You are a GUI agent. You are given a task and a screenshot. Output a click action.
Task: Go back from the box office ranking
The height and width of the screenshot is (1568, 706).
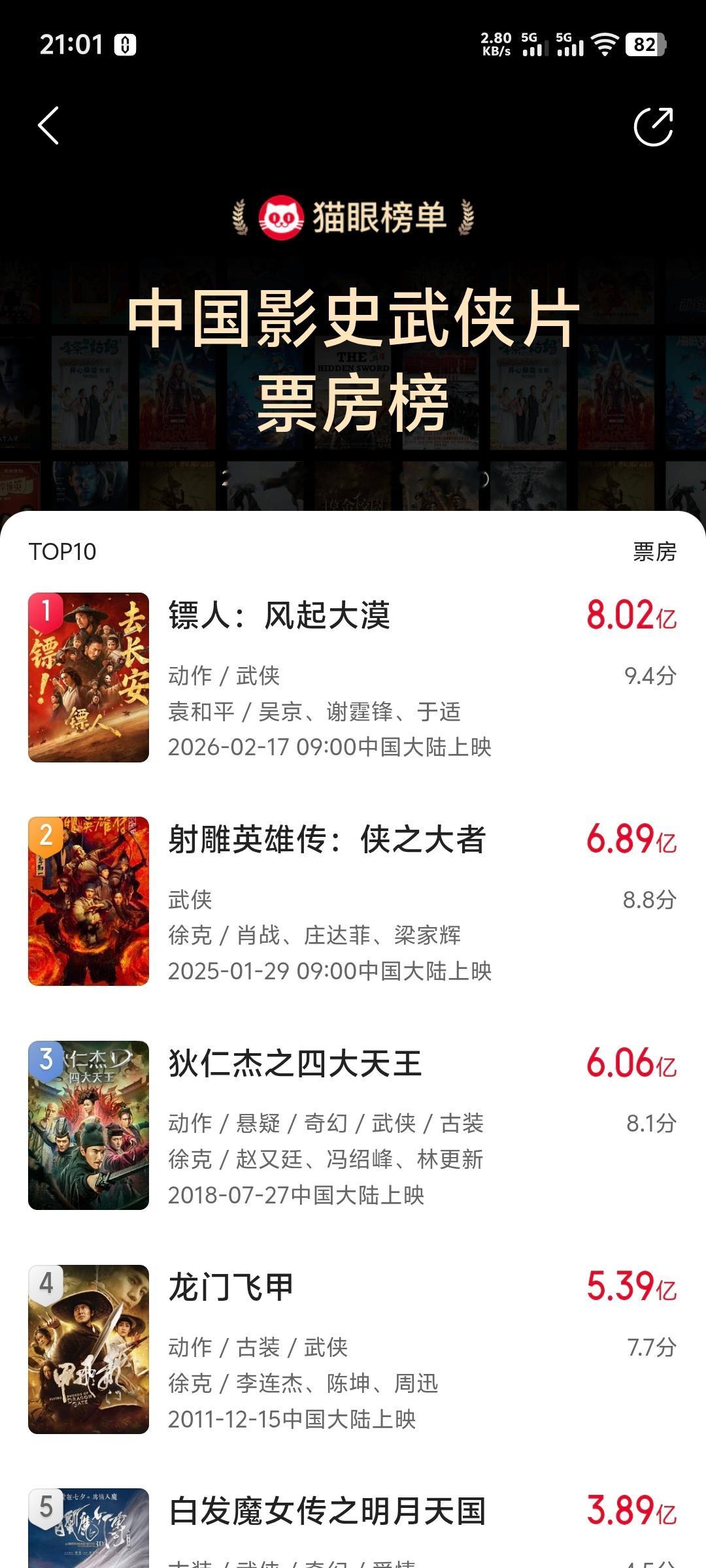tap(48, 125)
